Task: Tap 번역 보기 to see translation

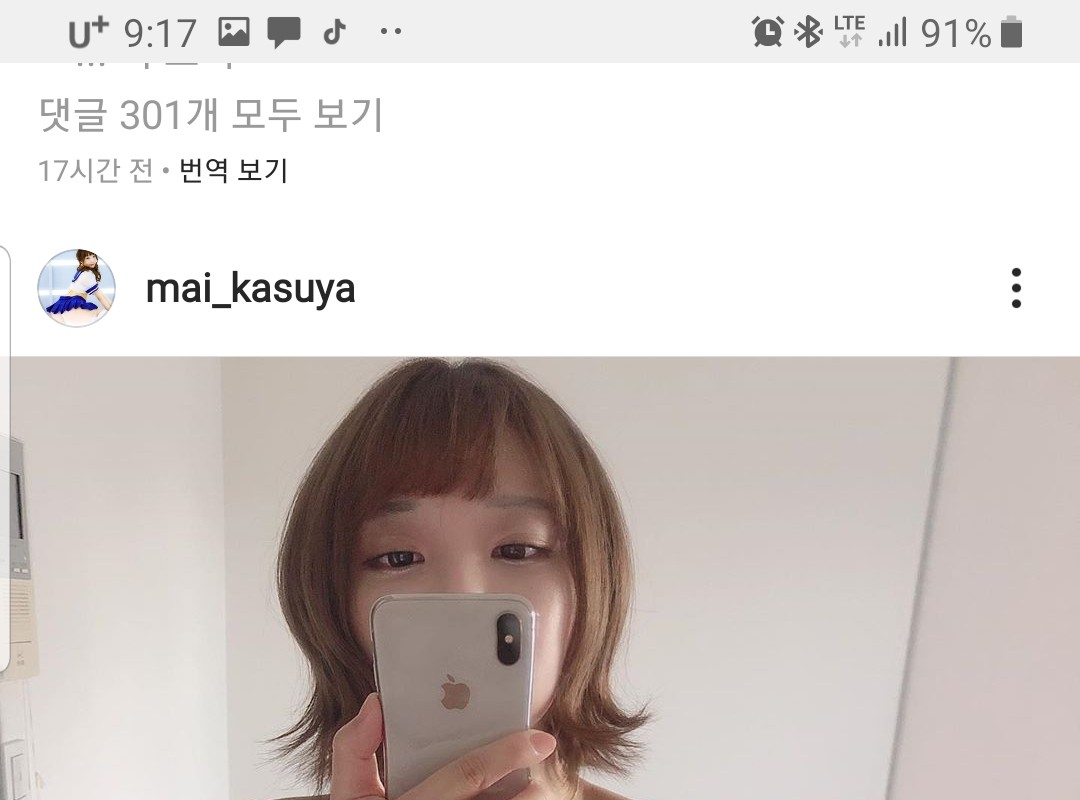Action: coord(233,171)
